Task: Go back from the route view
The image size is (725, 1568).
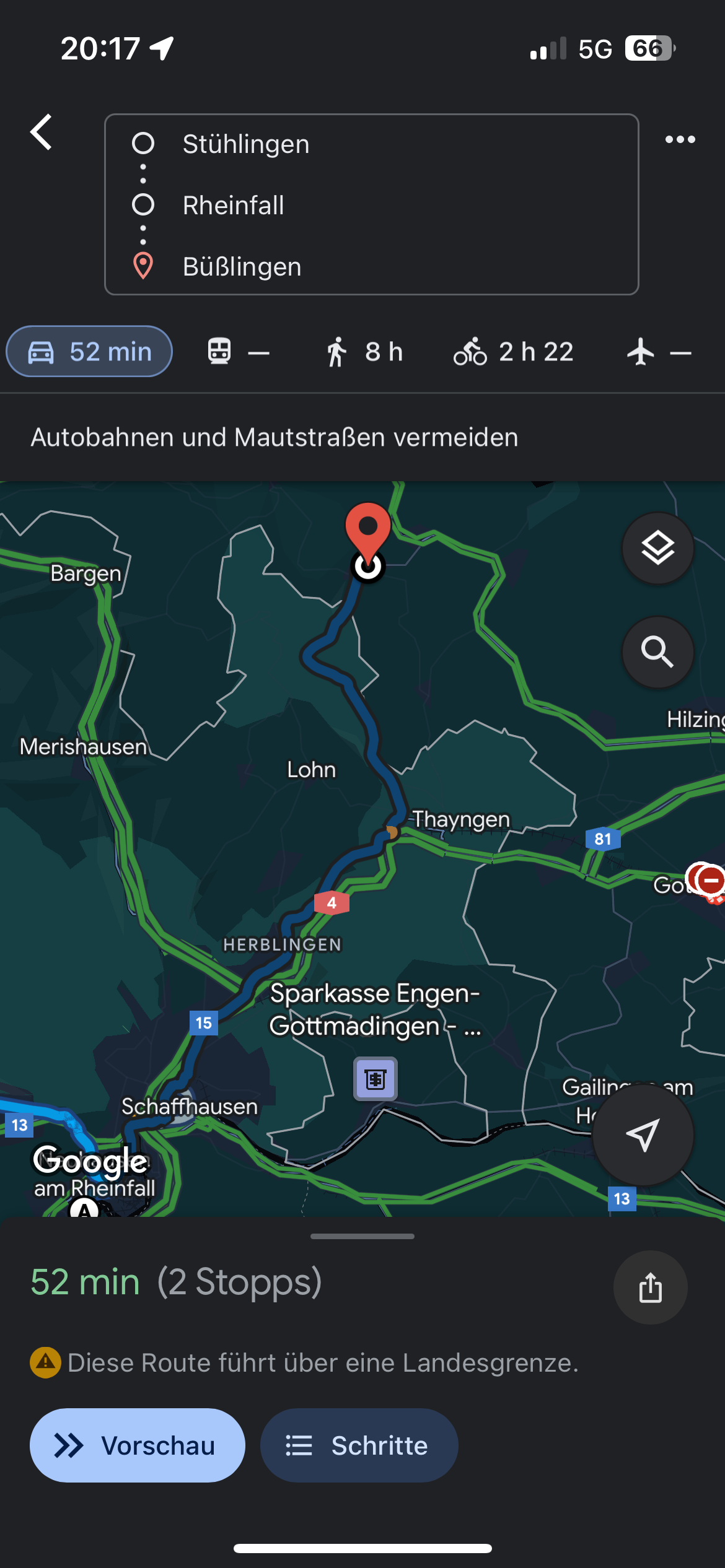Action: point(42,133)
